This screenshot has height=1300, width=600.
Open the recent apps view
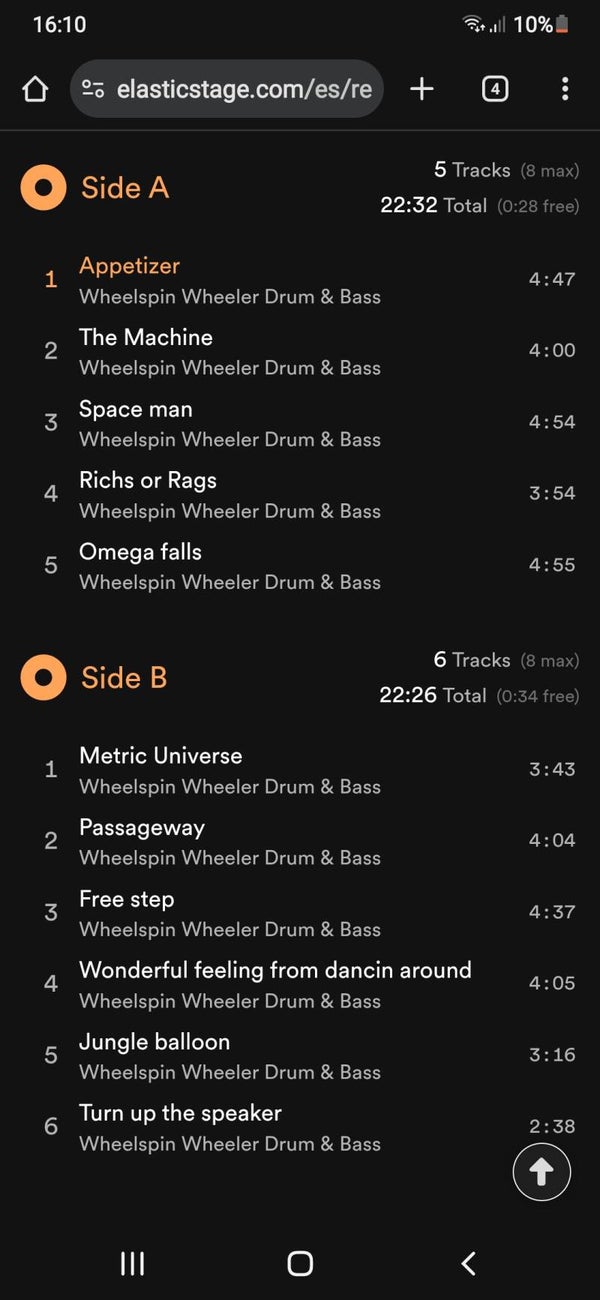click(132, 1263)
